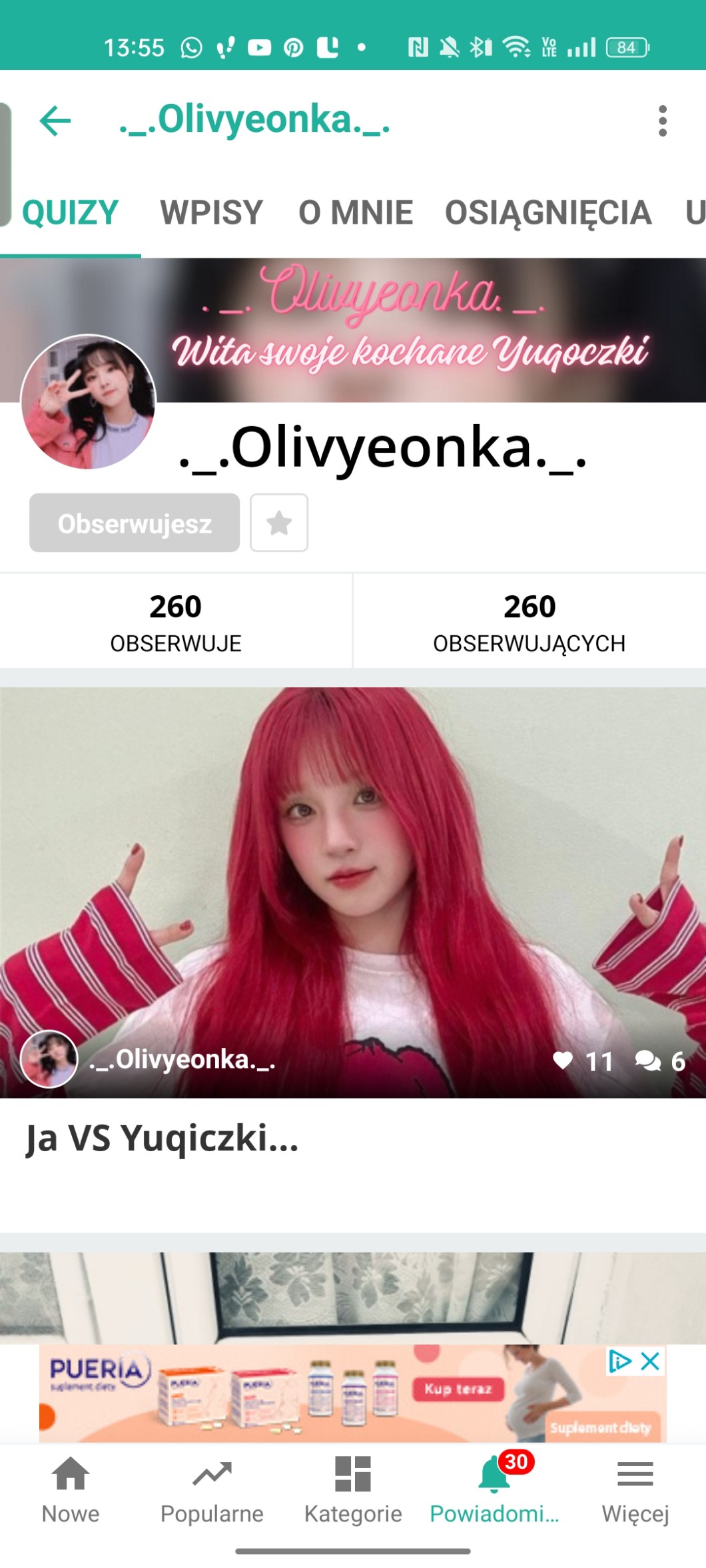
Task: Open the Pueria "Kup teraz" ad
Action: (x=458, y=1389)
